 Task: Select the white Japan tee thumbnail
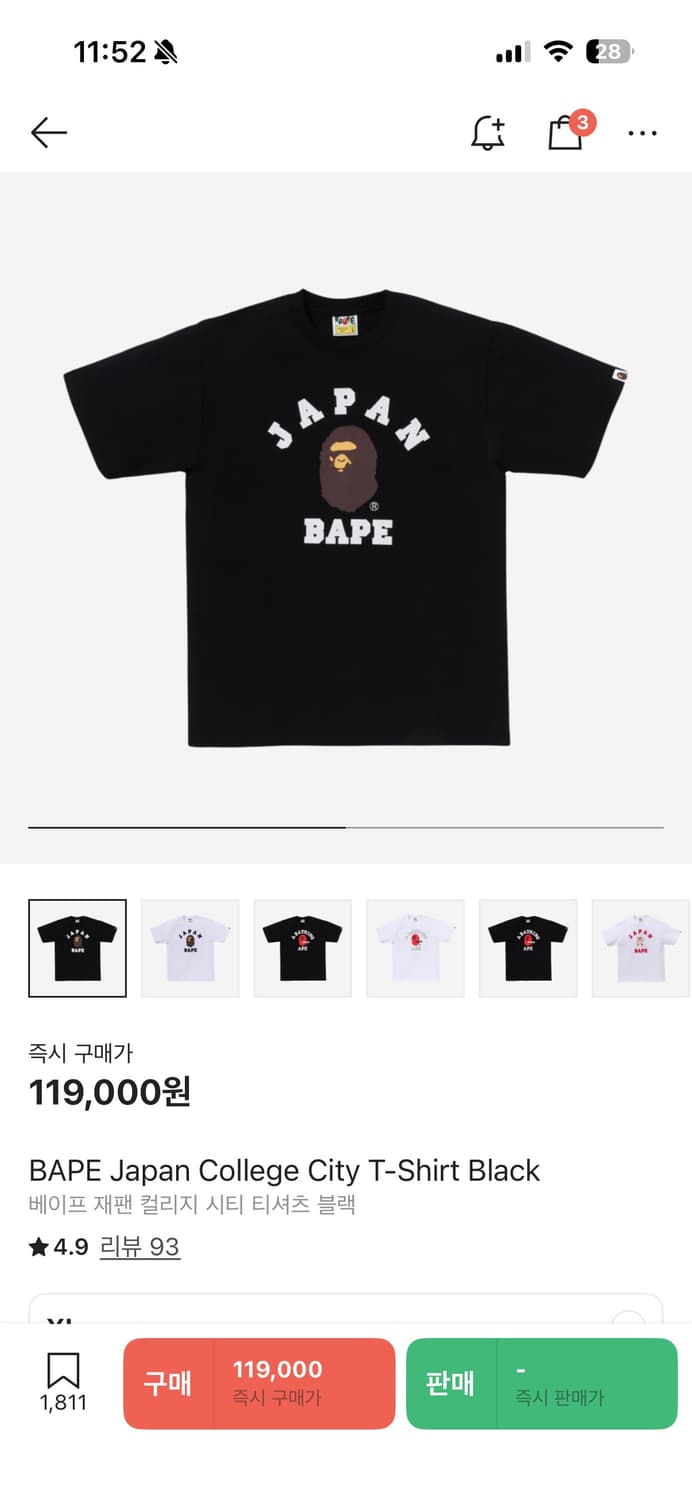click(x=190, y=948)
